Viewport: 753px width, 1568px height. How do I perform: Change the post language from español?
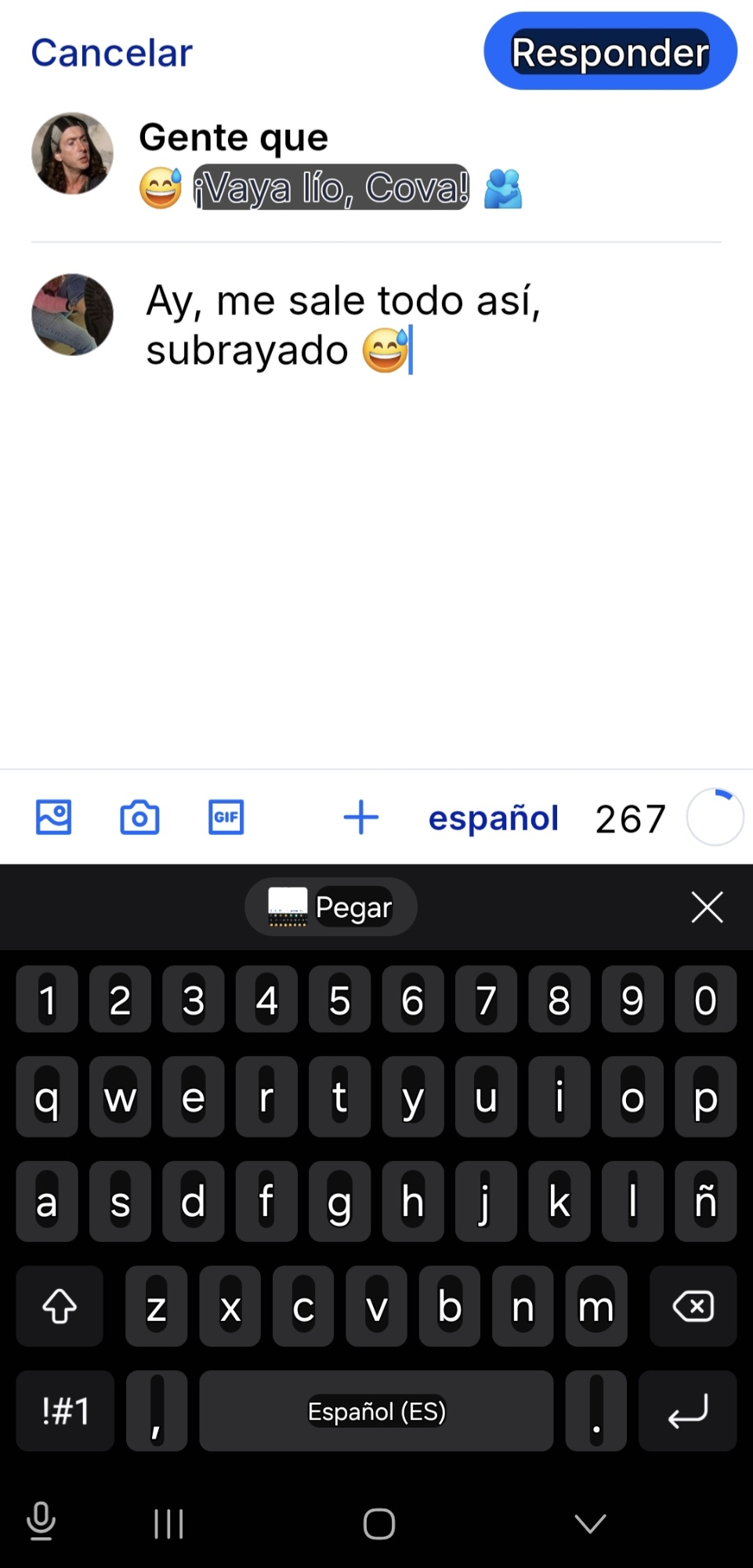[x=493, y=818]
